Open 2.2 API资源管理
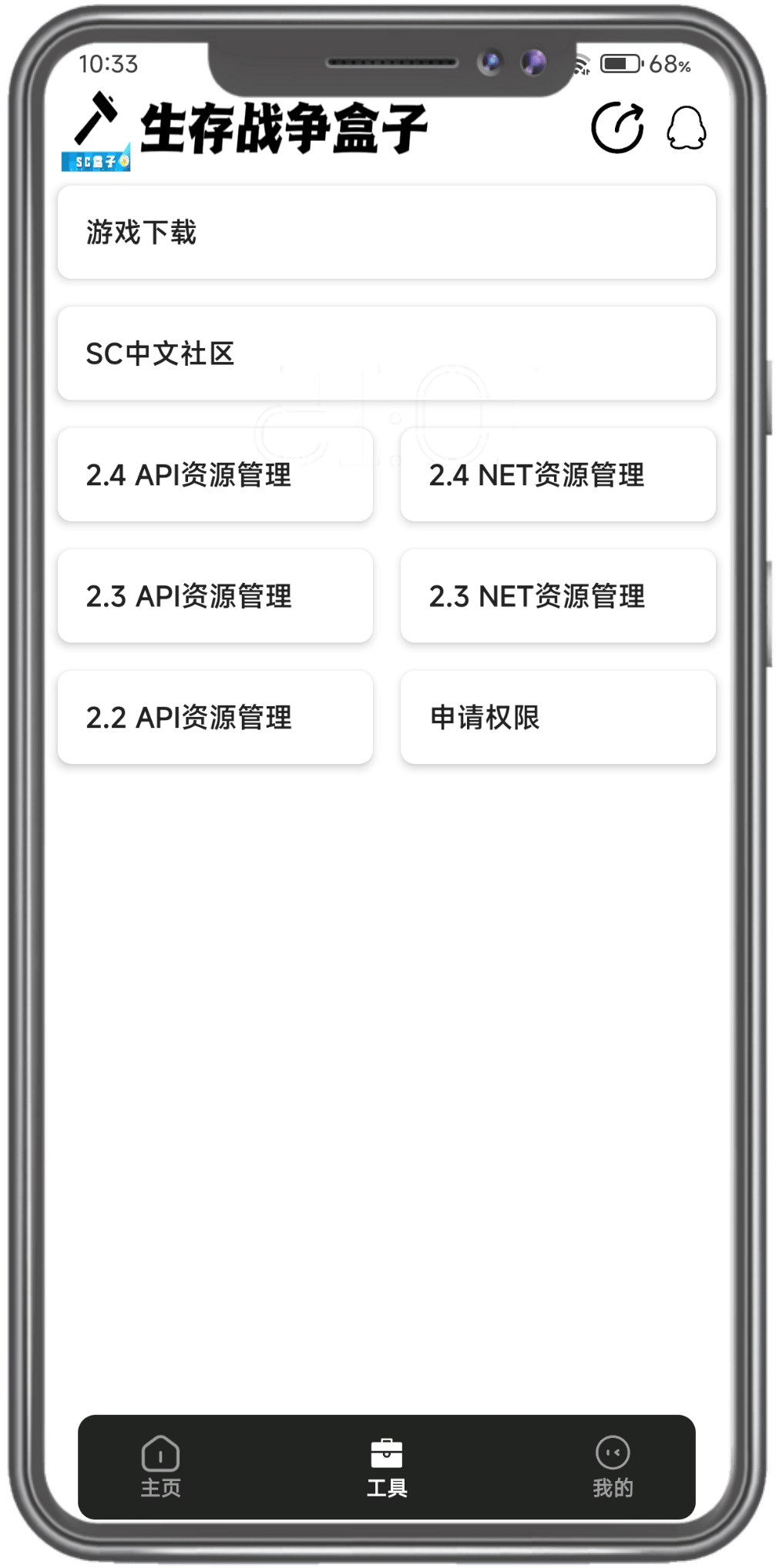 click(216, 718)
